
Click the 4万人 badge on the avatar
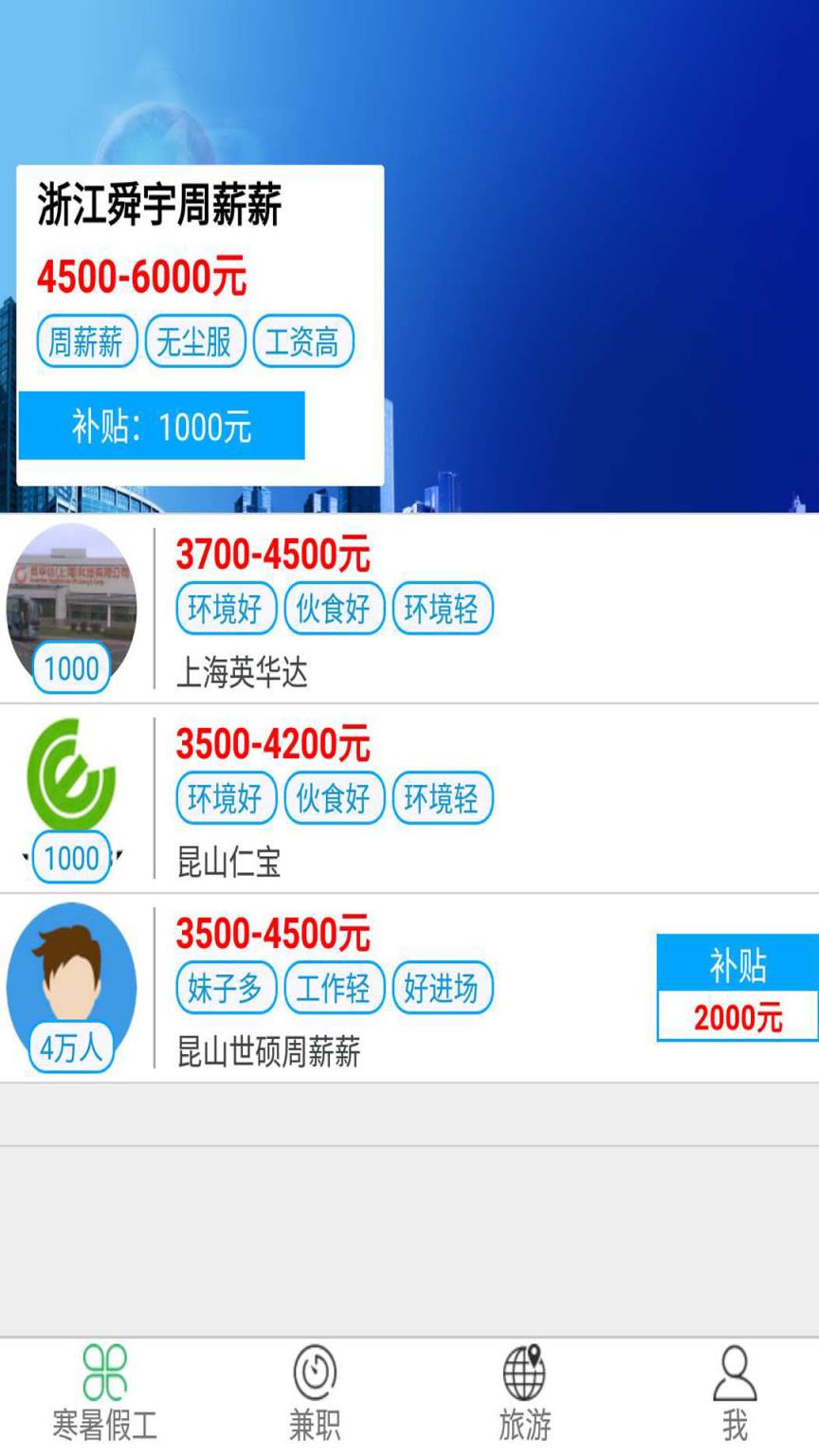[x=70, y=1046]
